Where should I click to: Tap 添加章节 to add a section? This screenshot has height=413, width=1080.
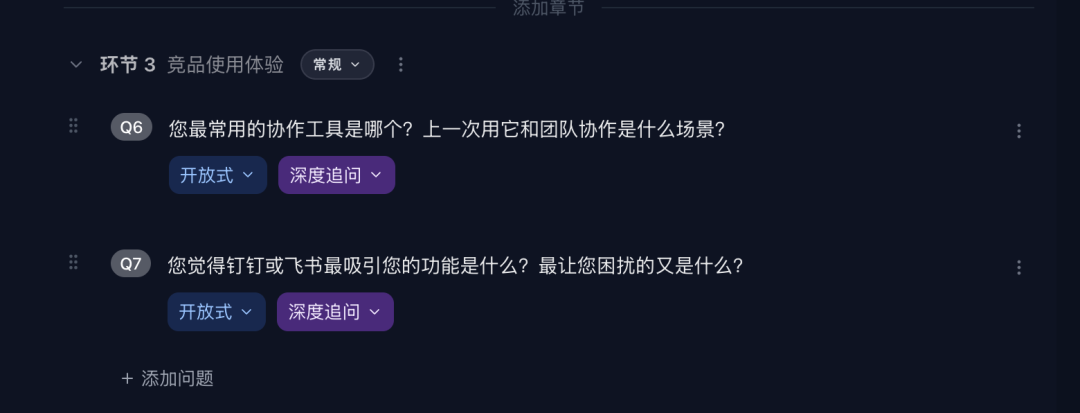(548, 8)
